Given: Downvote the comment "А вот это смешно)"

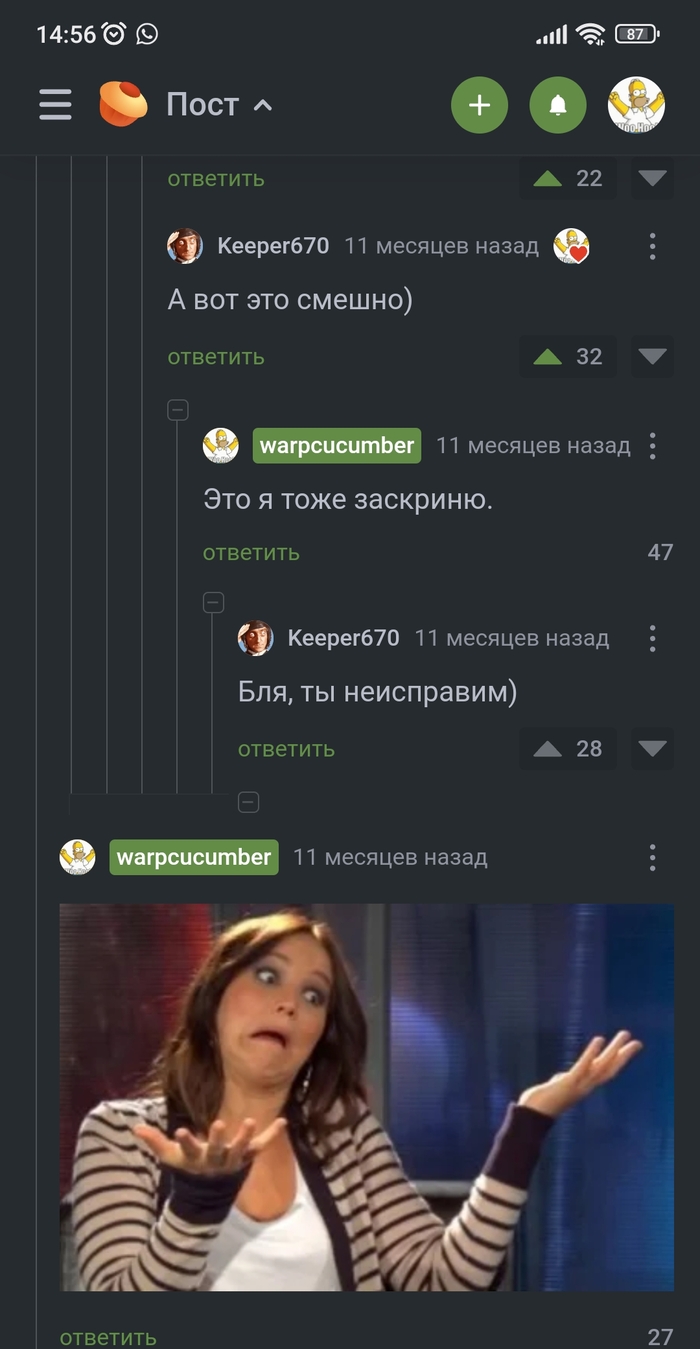Looking at the screenshot, I should pos(652,357).
